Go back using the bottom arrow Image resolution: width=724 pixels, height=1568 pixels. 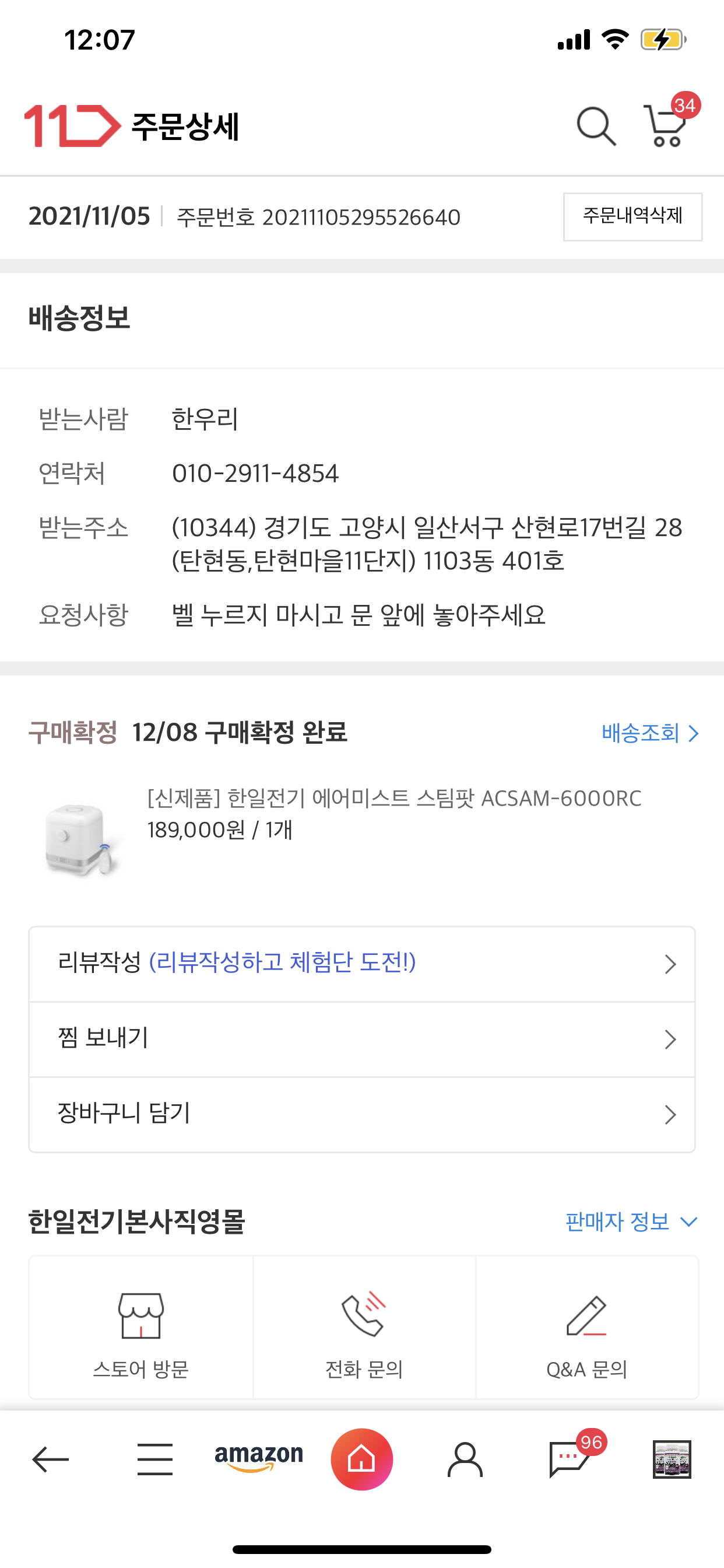tap(51, 1459)
